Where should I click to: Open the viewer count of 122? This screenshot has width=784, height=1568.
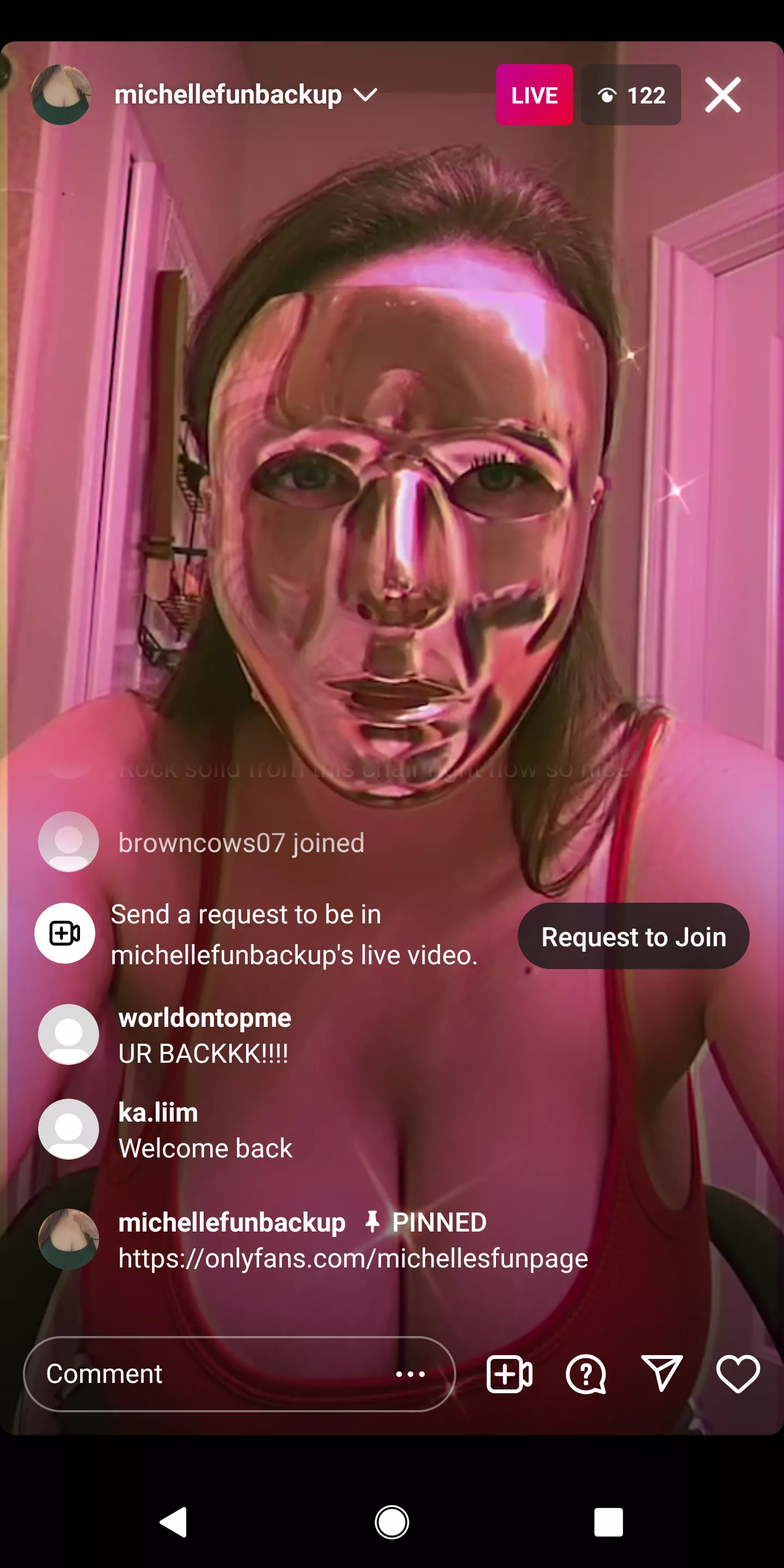click(630, 95)
